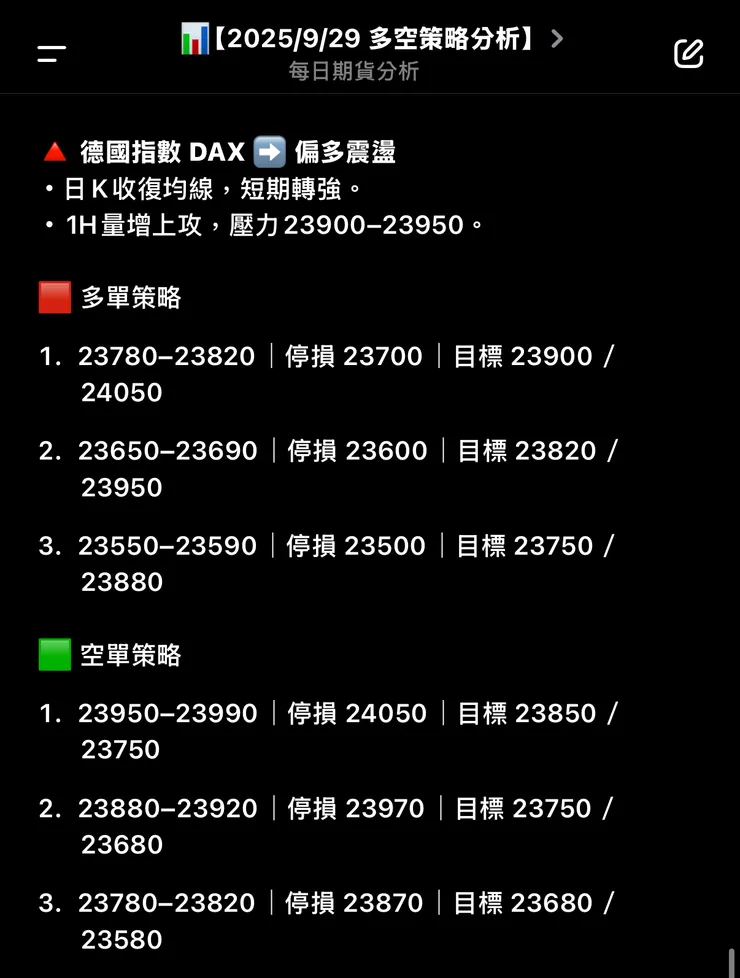
Task: Select the green square icon beside 空單策略
Action: [x=53, y=654]
